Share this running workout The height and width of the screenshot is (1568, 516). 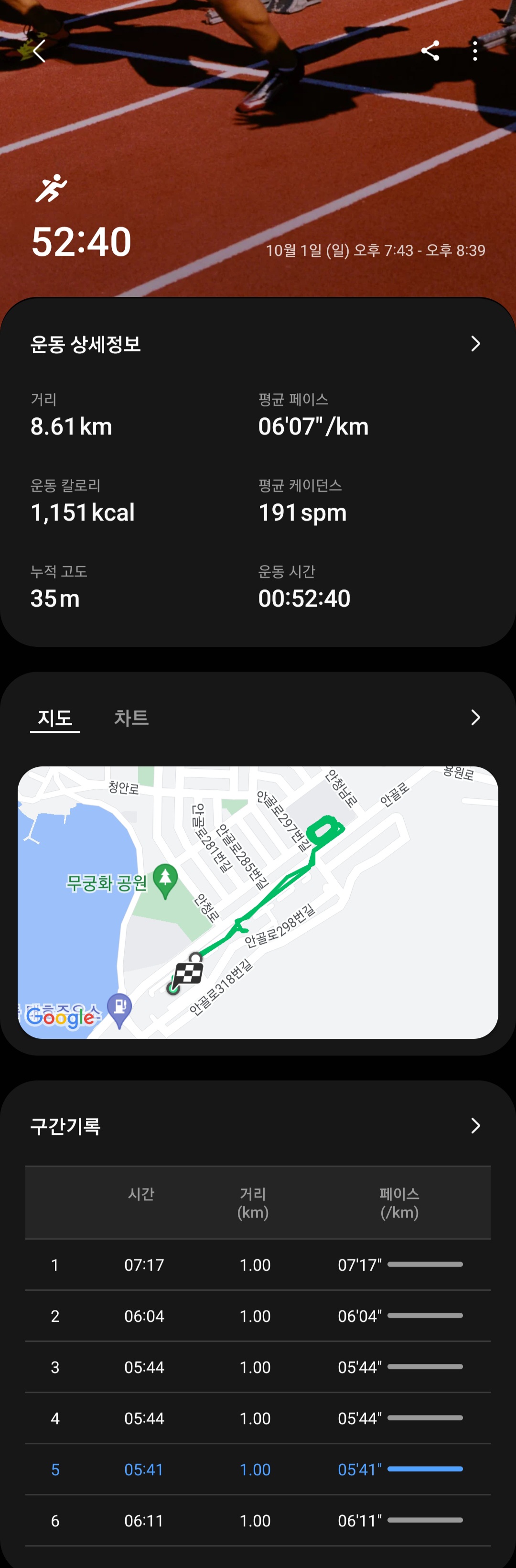tap(430, 51)
